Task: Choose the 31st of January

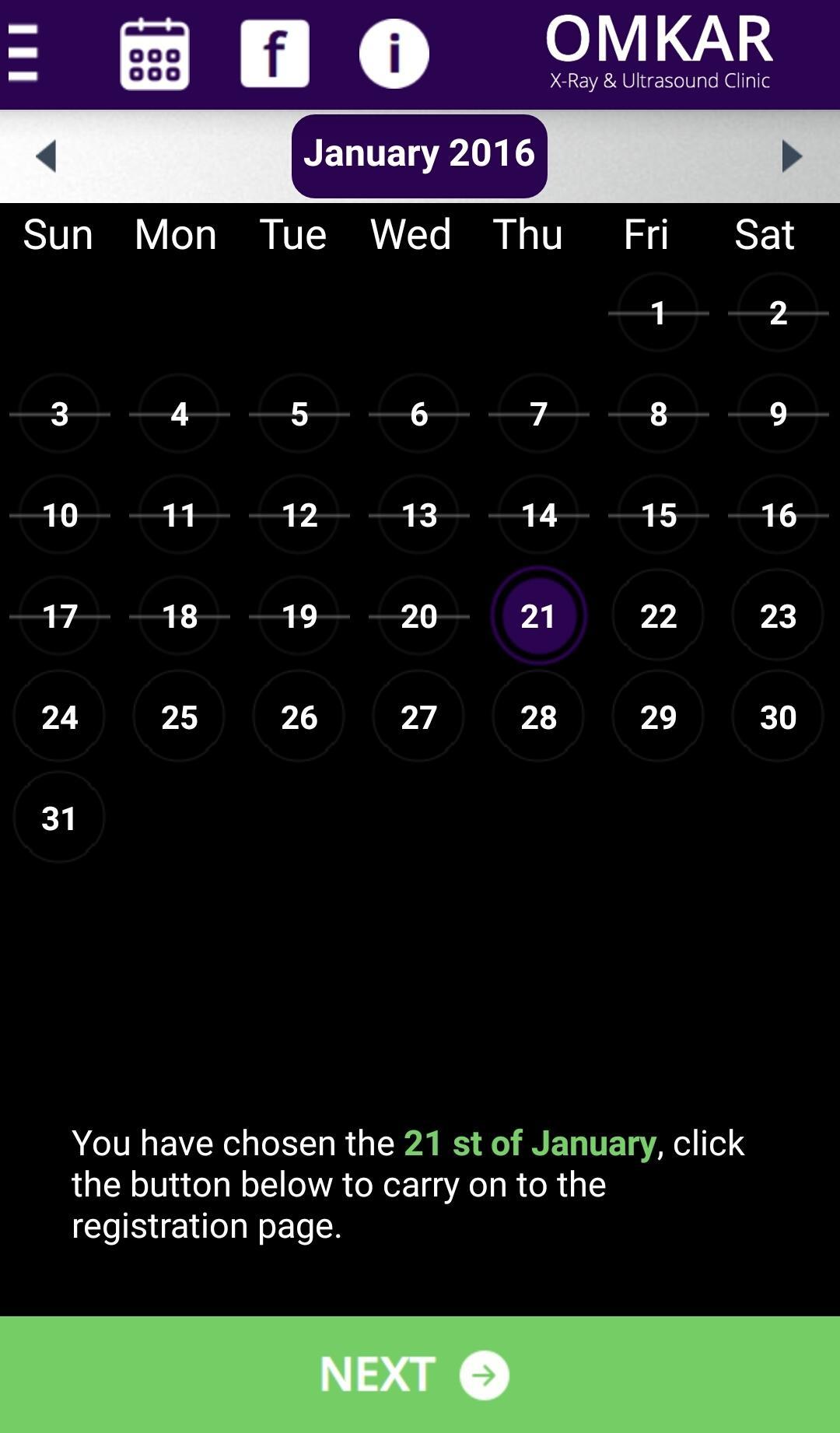Action: tap(59, 818)
